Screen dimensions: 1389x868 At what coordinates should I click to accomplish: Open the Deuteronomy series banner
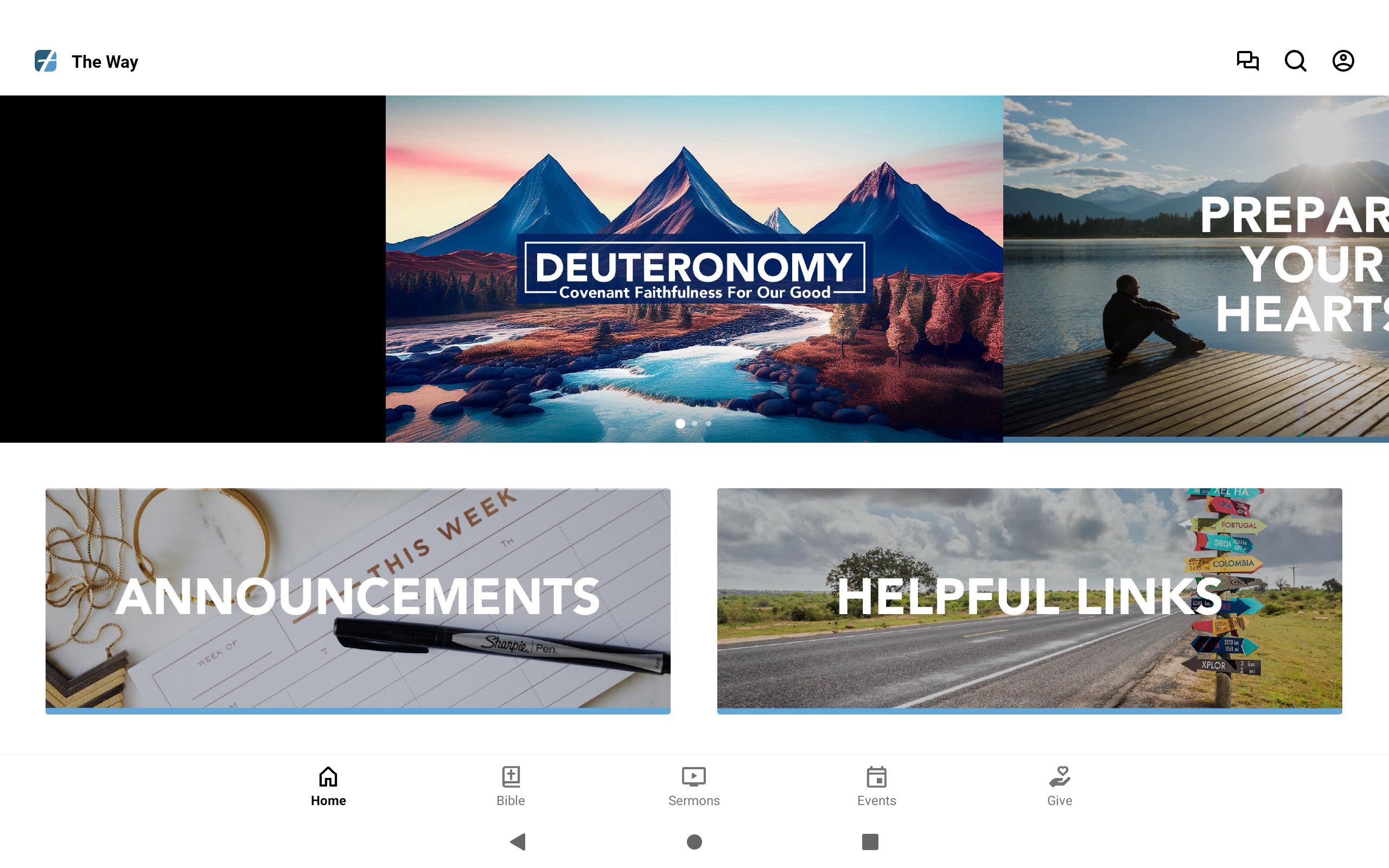[x=694, y=269]
